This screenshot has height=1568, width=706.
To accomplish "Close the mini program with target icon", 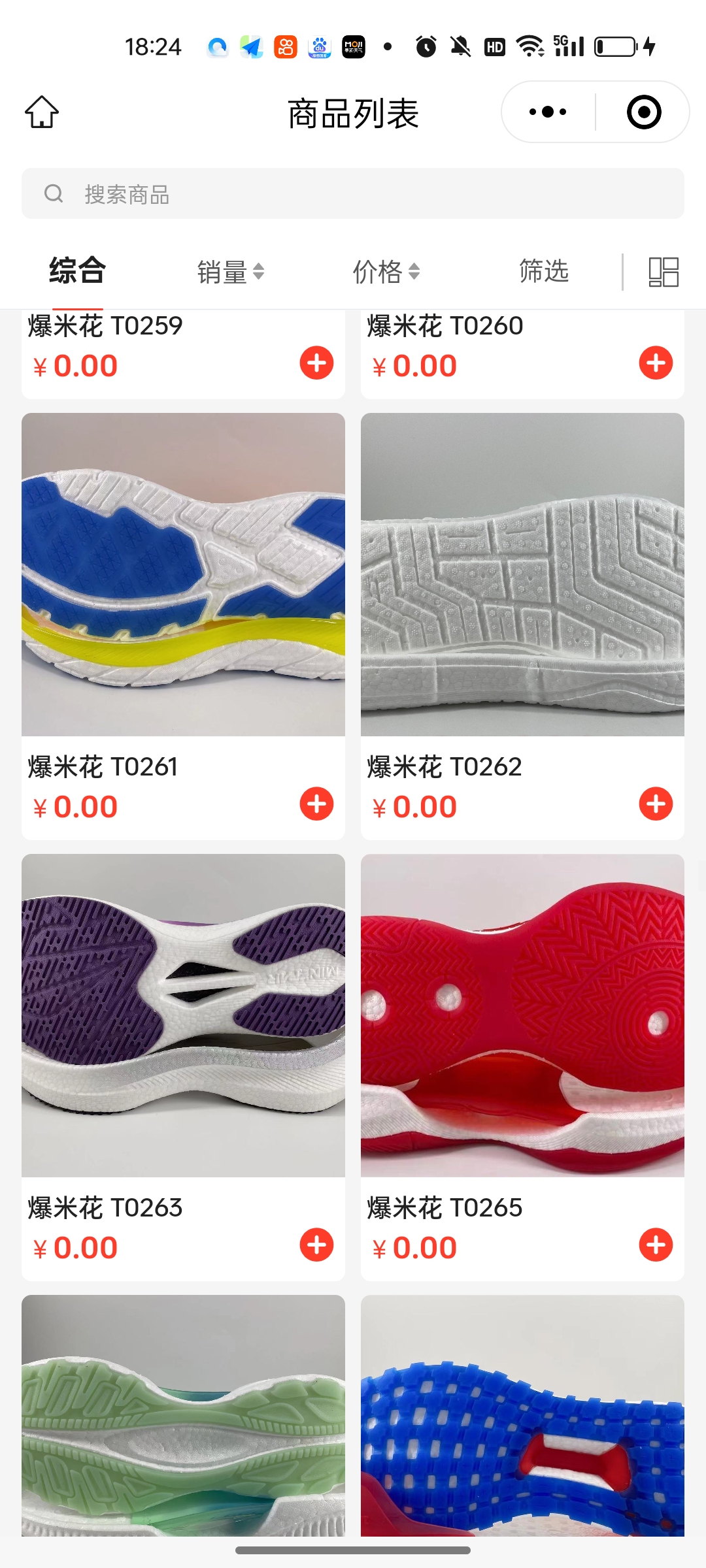I will (x=643, y=112).
